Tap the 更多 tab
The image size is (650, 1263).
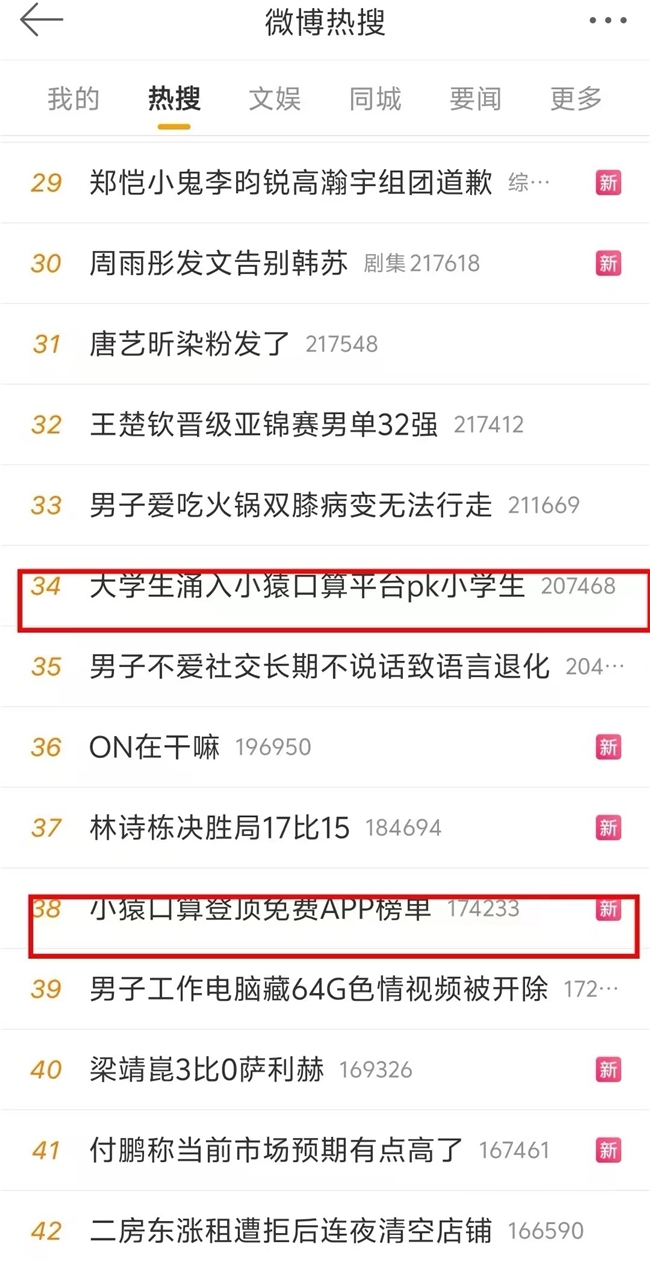click(576, 98)
